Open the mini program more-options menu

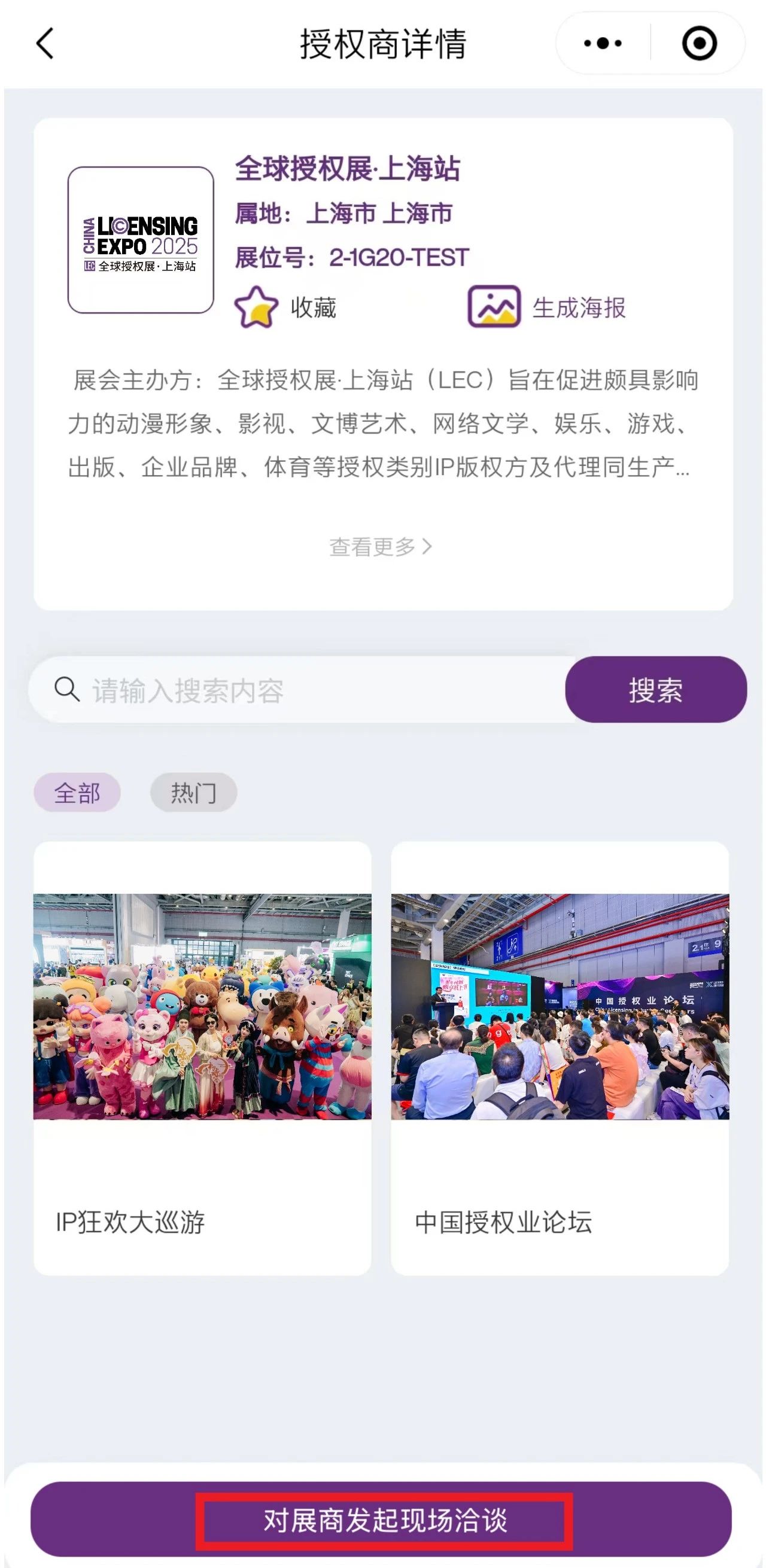602,44
